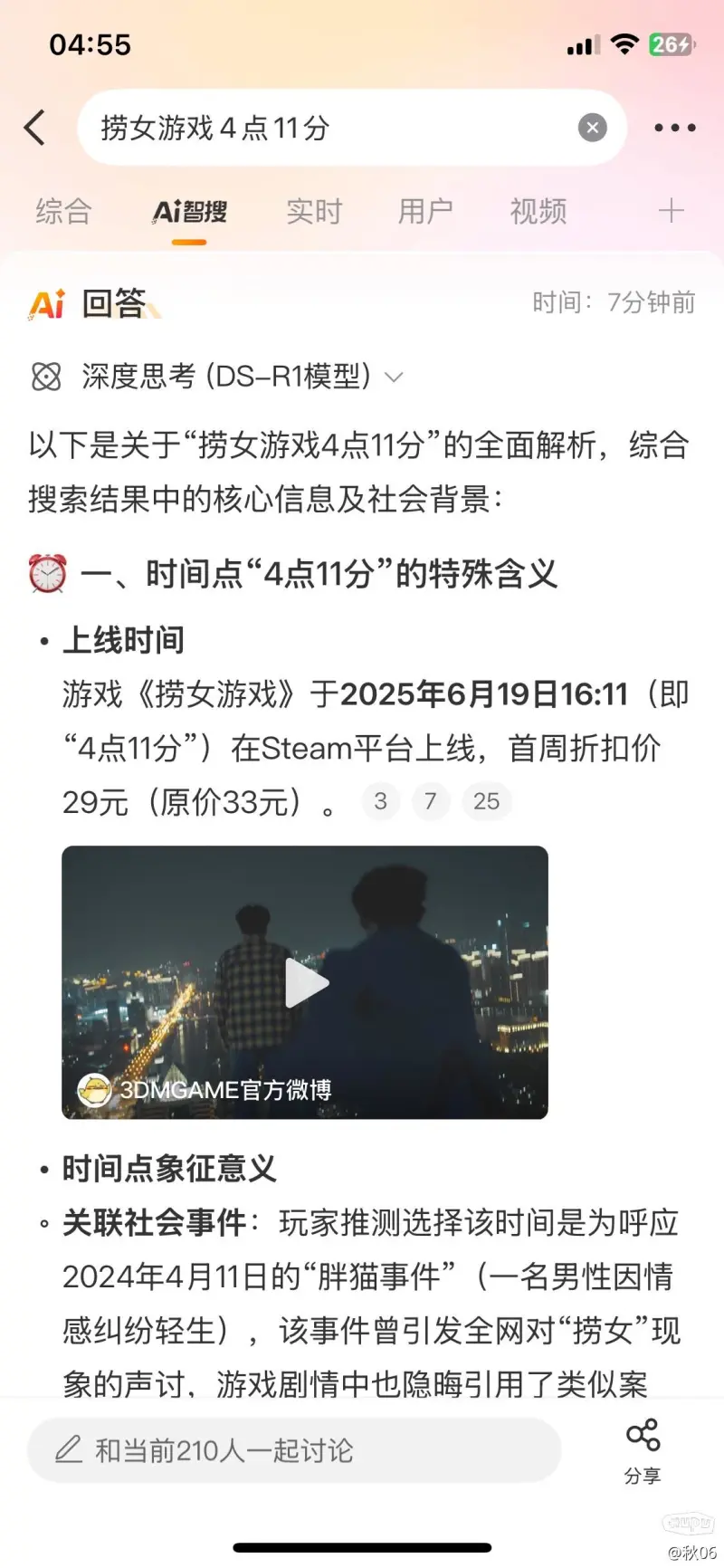Play the 3DMGAME官方微博 video

[305, 982]
